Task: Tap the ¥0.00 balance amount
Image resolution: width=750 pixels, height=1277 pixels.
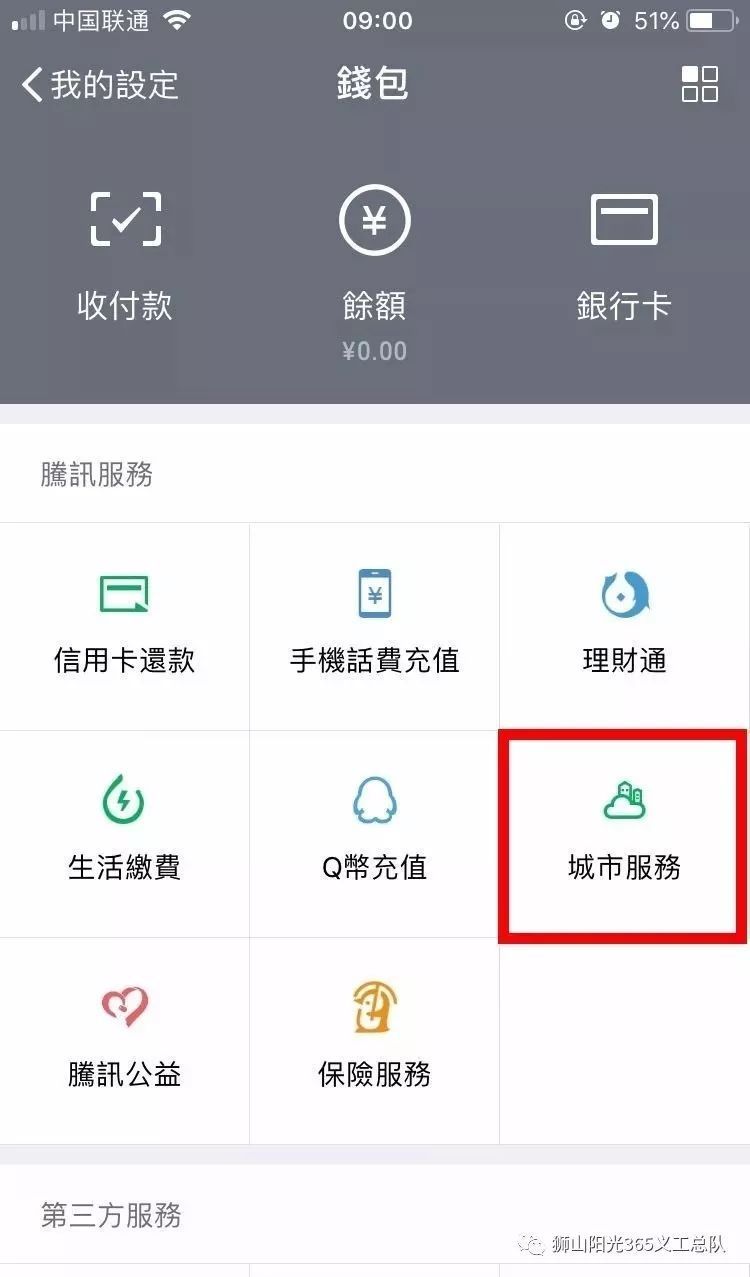Action: (x=375, y=351)
